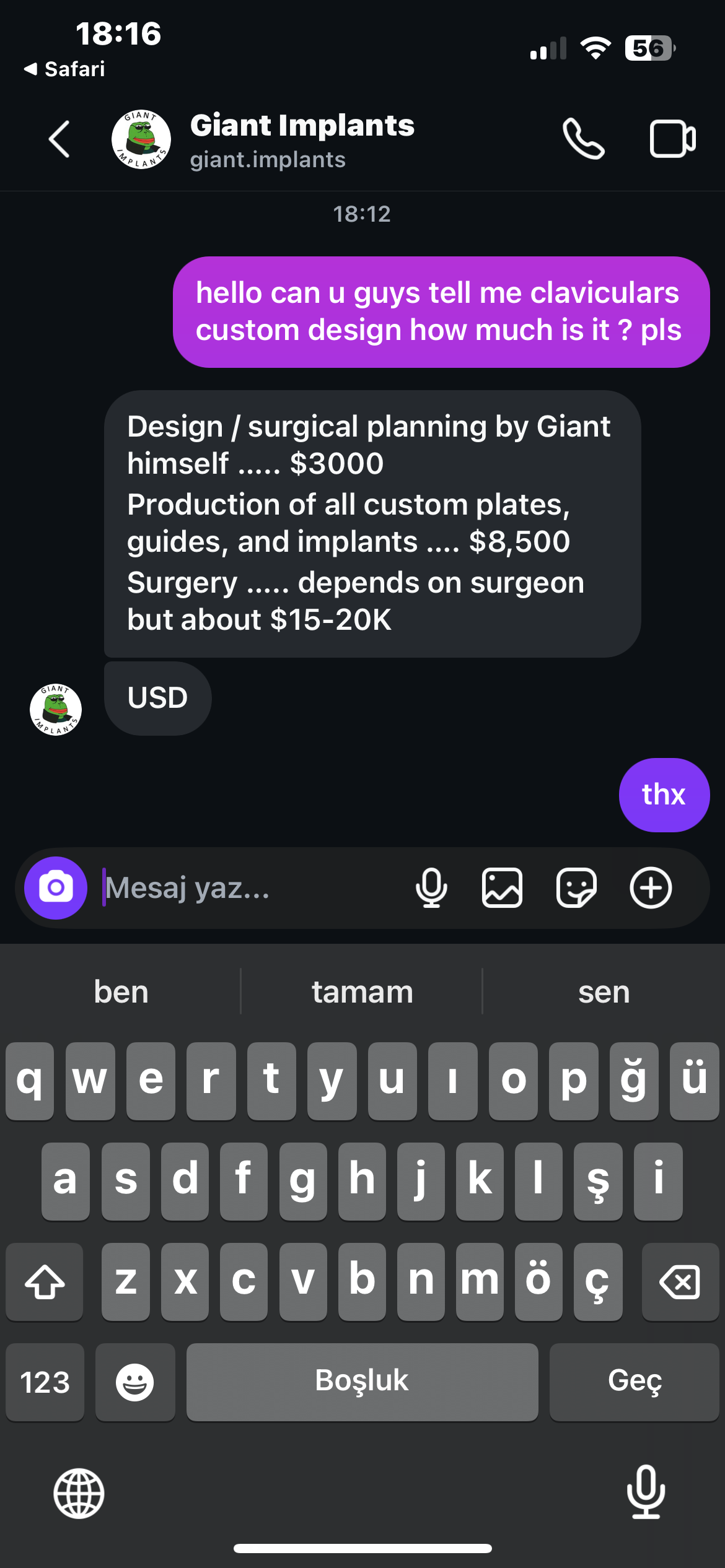725x1568 pixels.
Task: Open the emoji keyboard
Action: tap(135, 1382)
